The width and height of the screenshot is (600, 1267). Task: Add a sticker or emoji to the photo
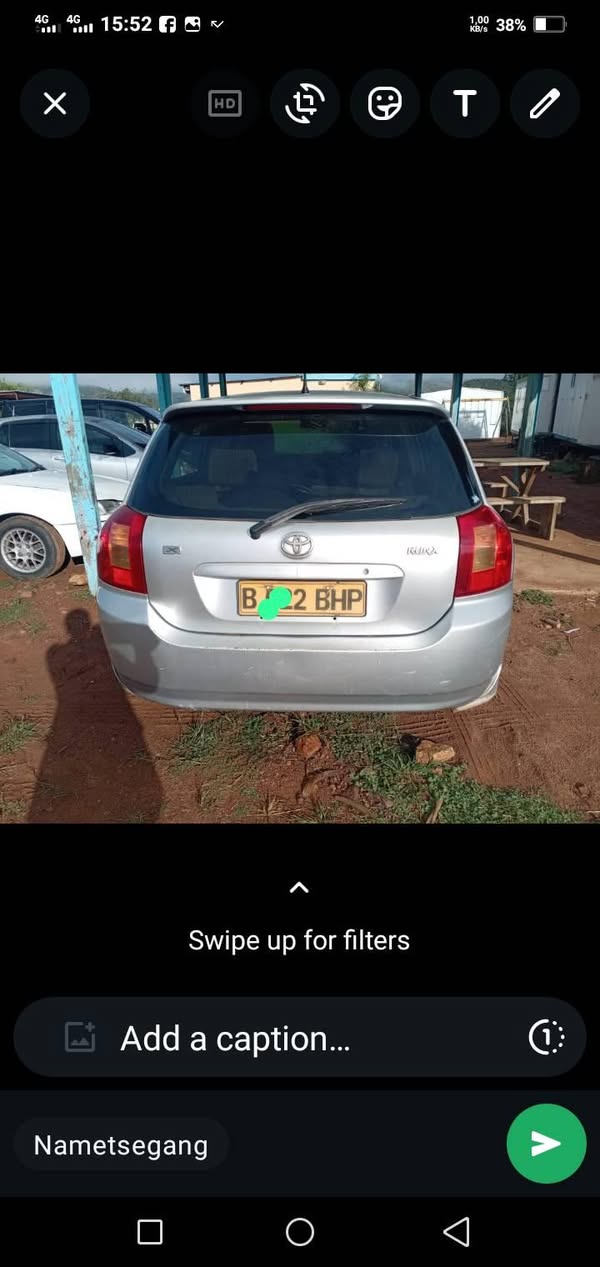pos(385,103)
